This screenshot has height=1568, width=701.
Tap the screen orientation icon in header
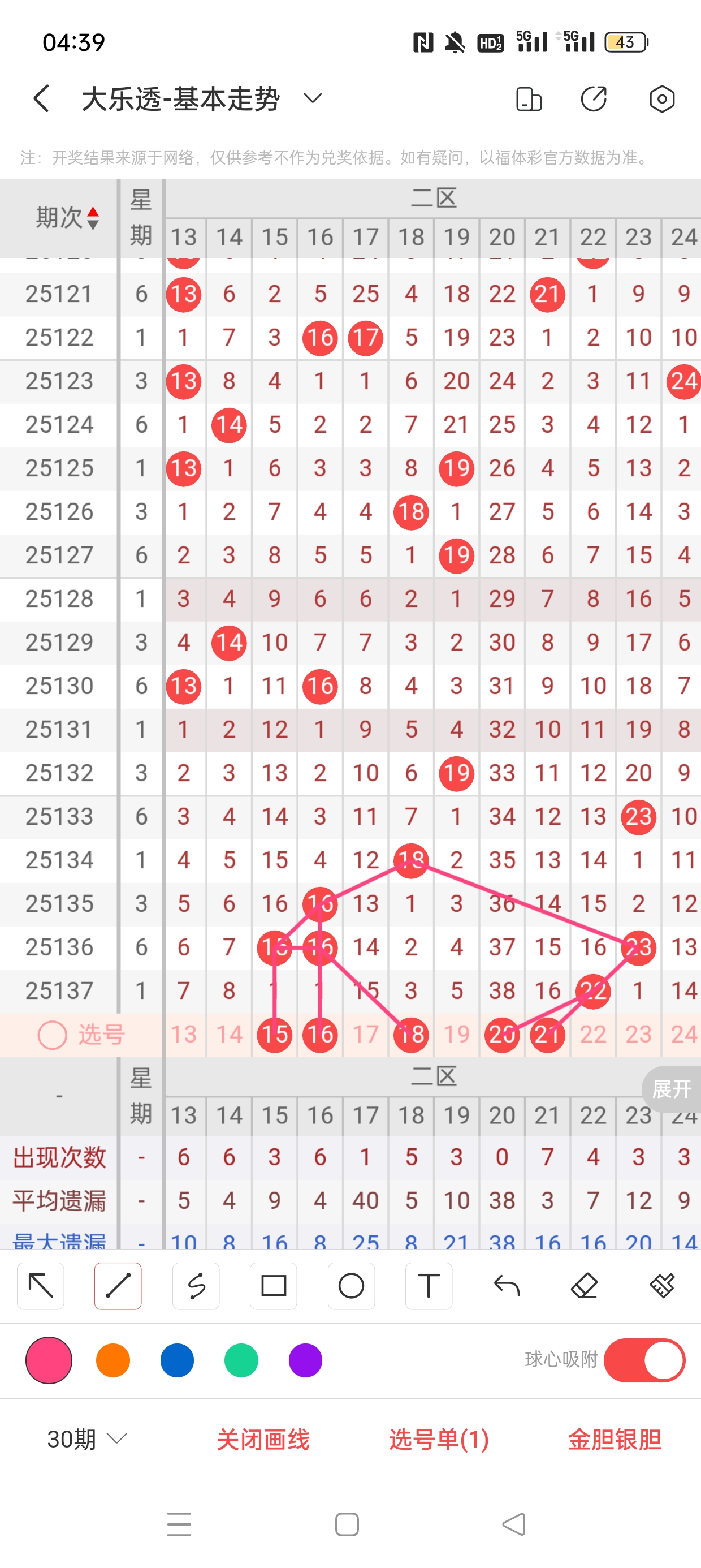pyautogui.click(x=528, y=99)
